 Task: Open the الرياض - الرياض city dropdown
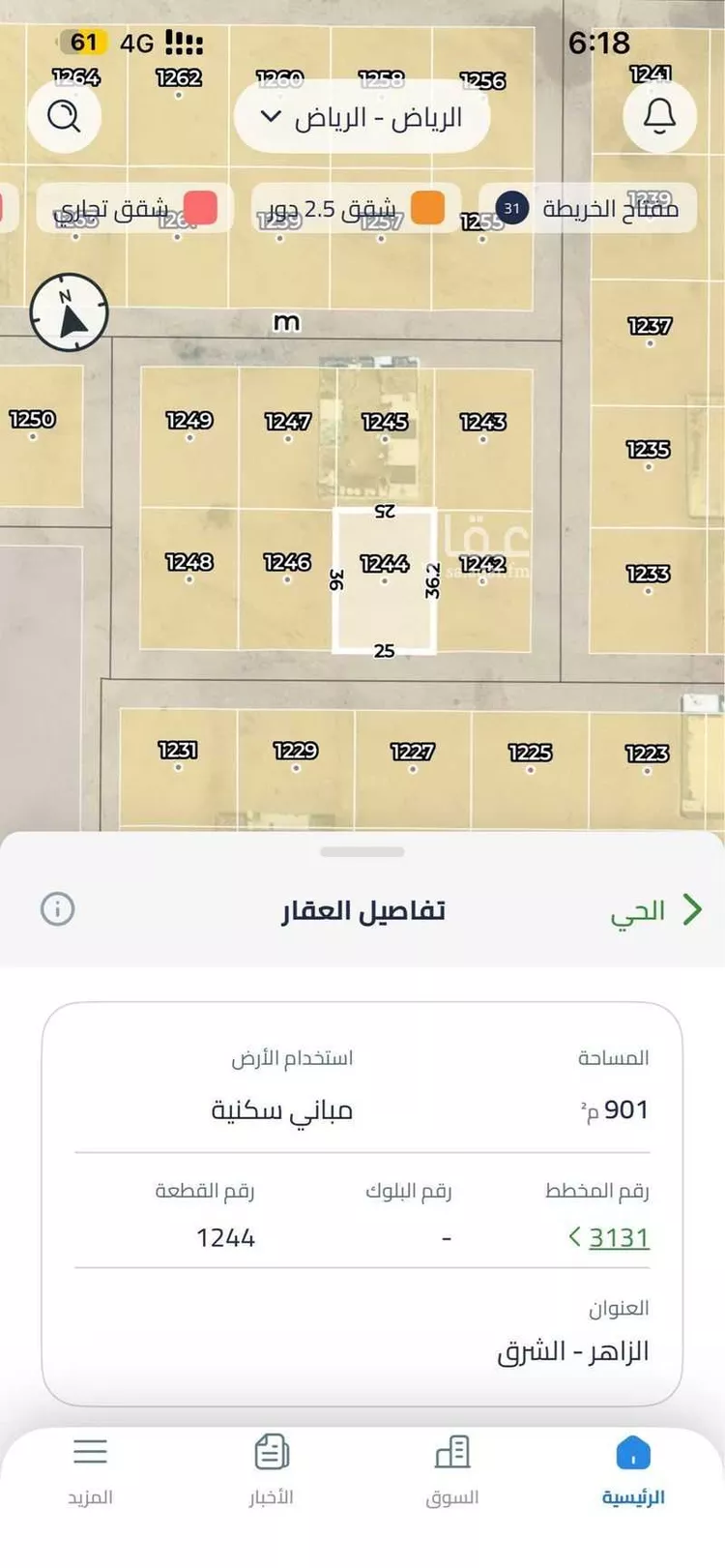362,115
